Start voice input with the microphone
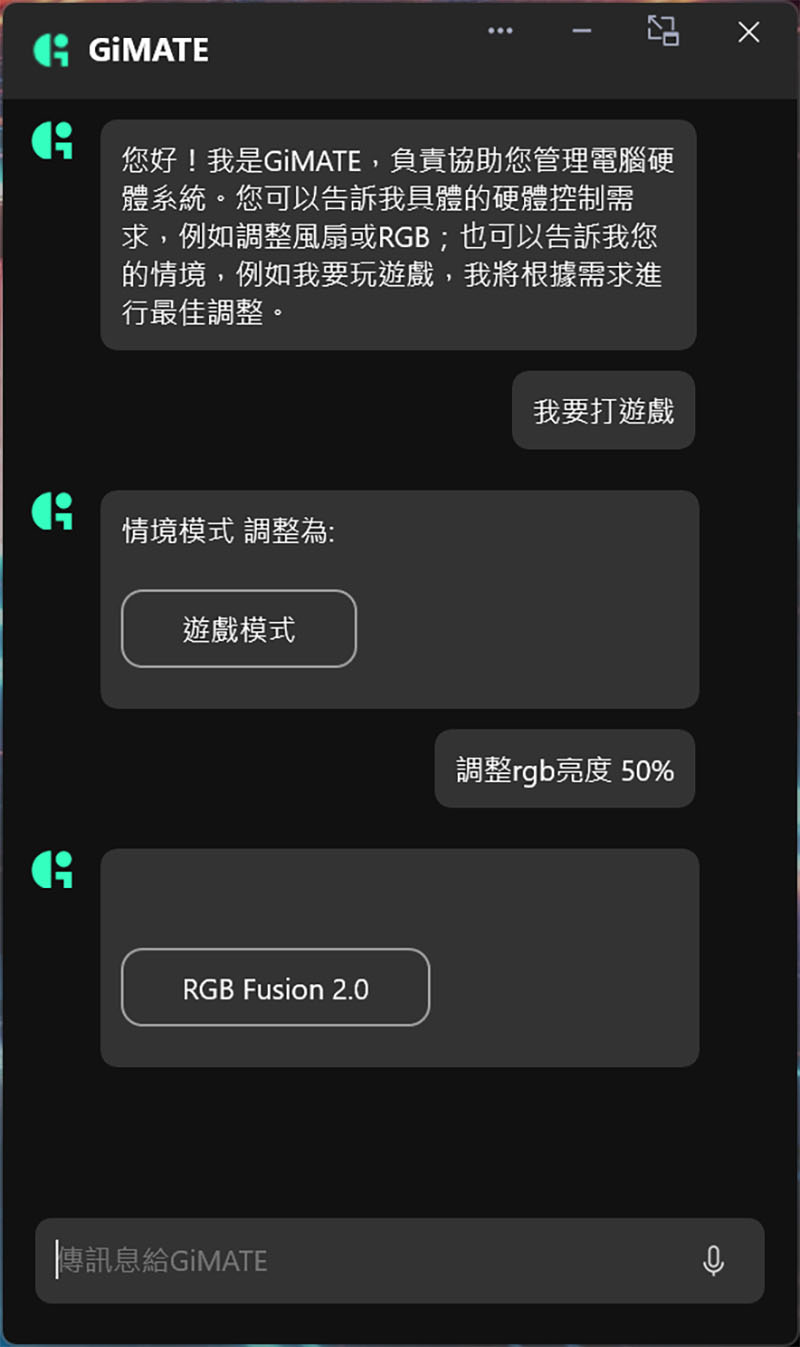 click(713, 1260)
